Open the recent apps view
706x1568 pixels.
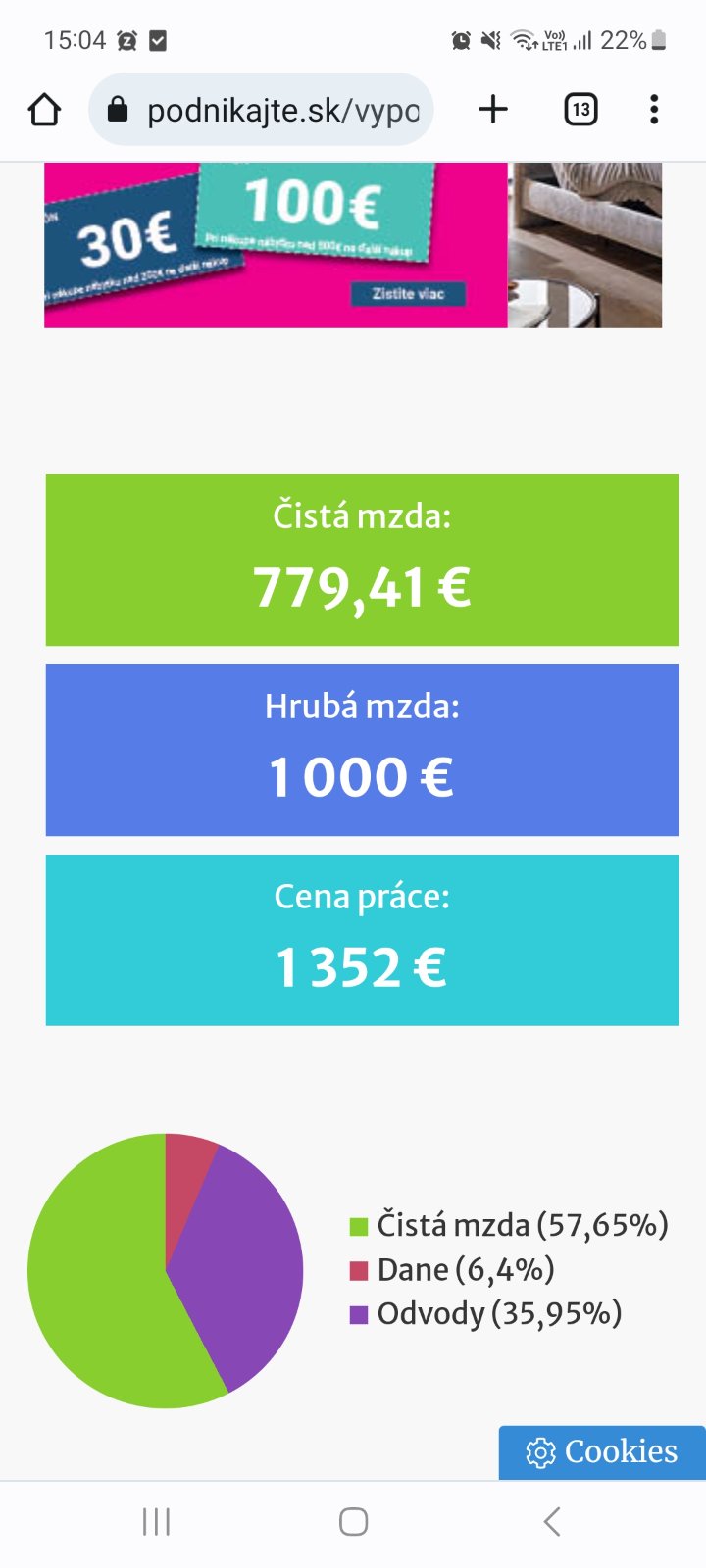156,1522
